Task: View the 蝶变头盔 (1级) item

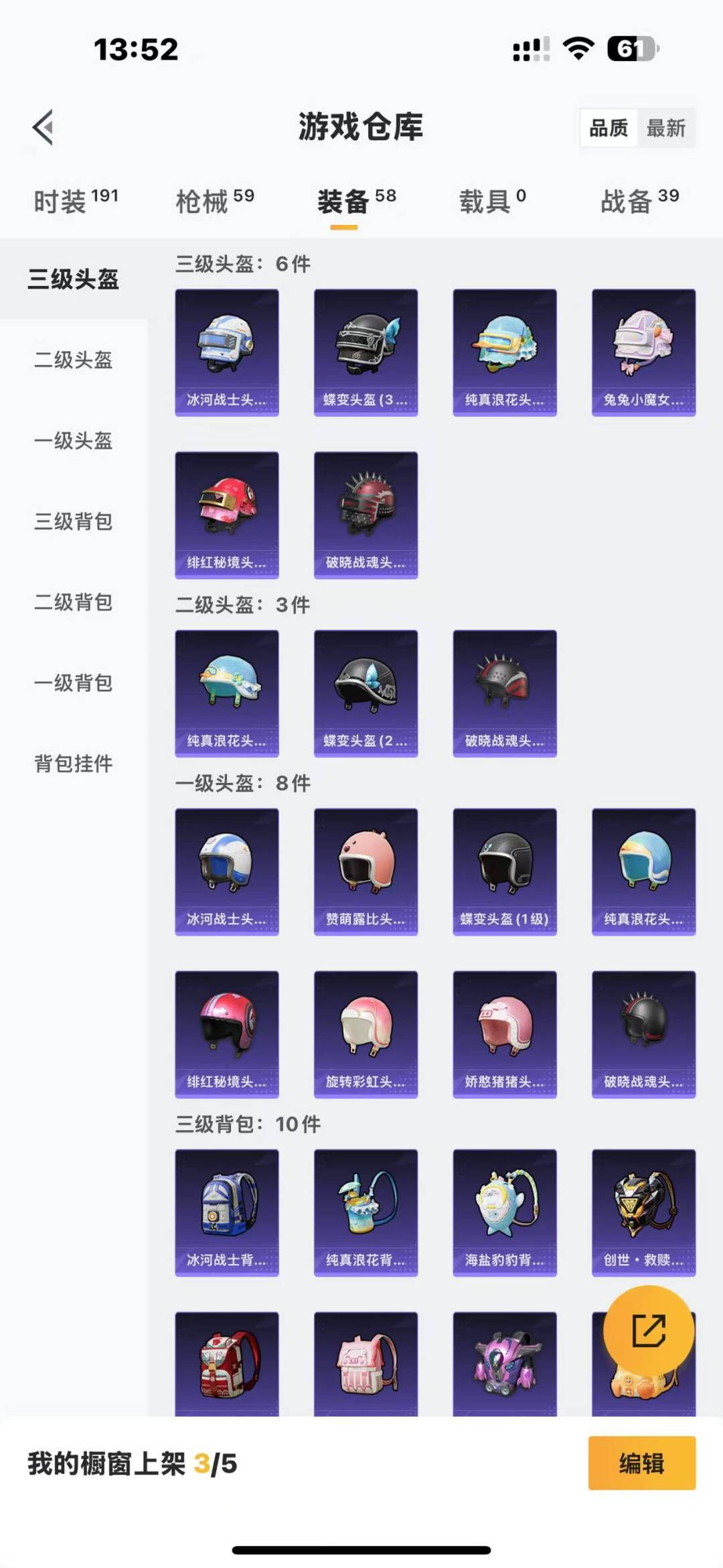Action: tap(505, 871)
